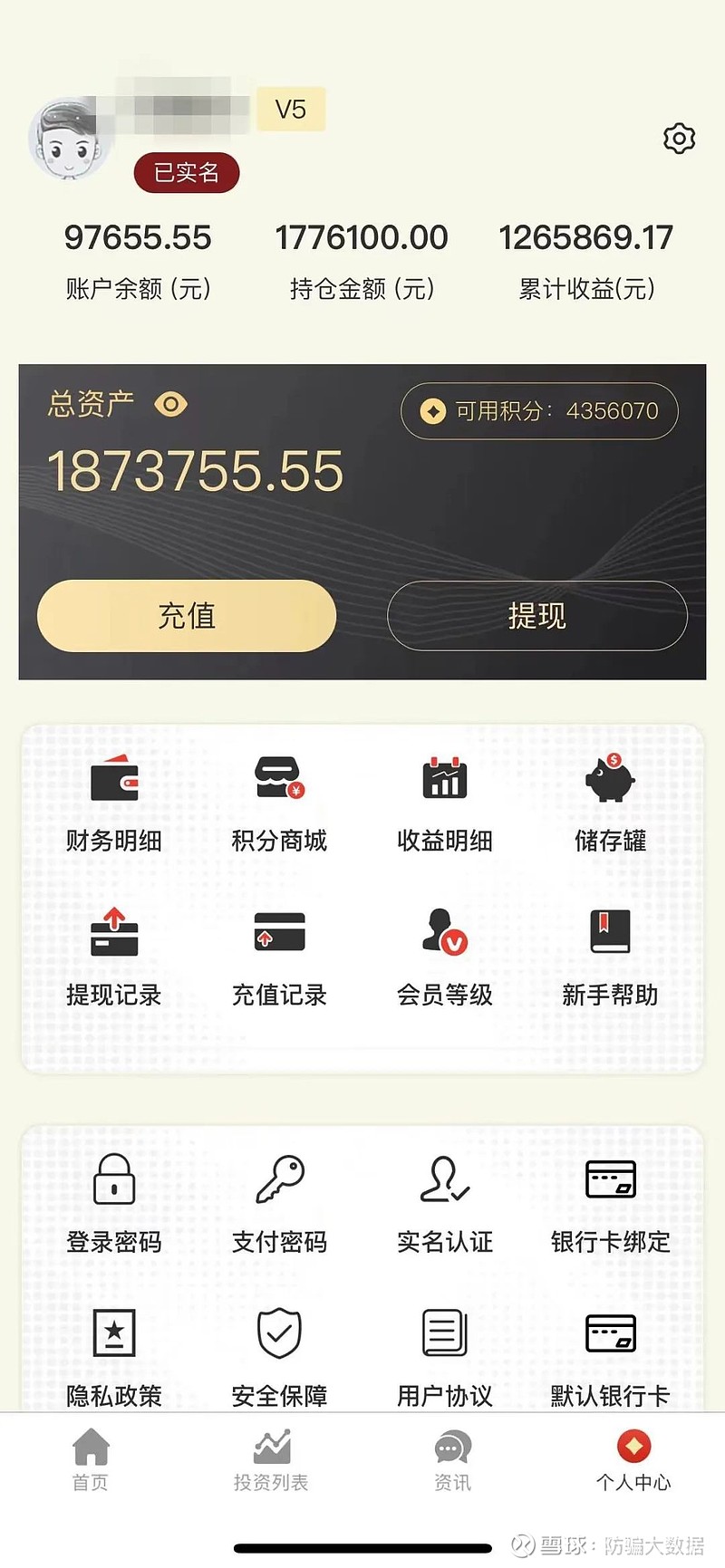
Task: Open the 资讯 news tab
Action: click(x=451, y=1458)
